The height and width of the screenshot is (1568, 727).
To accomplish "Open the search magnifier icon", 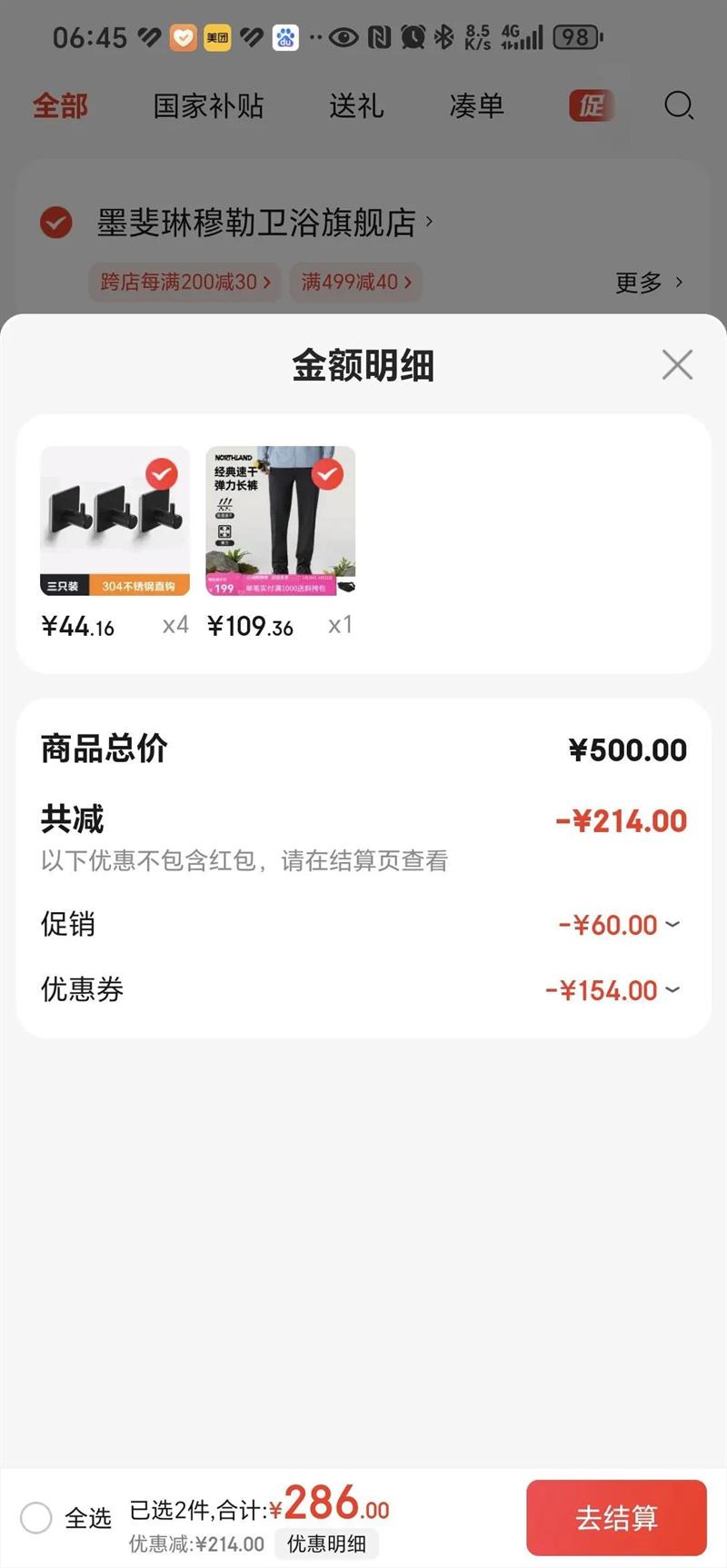I will 678,106.
